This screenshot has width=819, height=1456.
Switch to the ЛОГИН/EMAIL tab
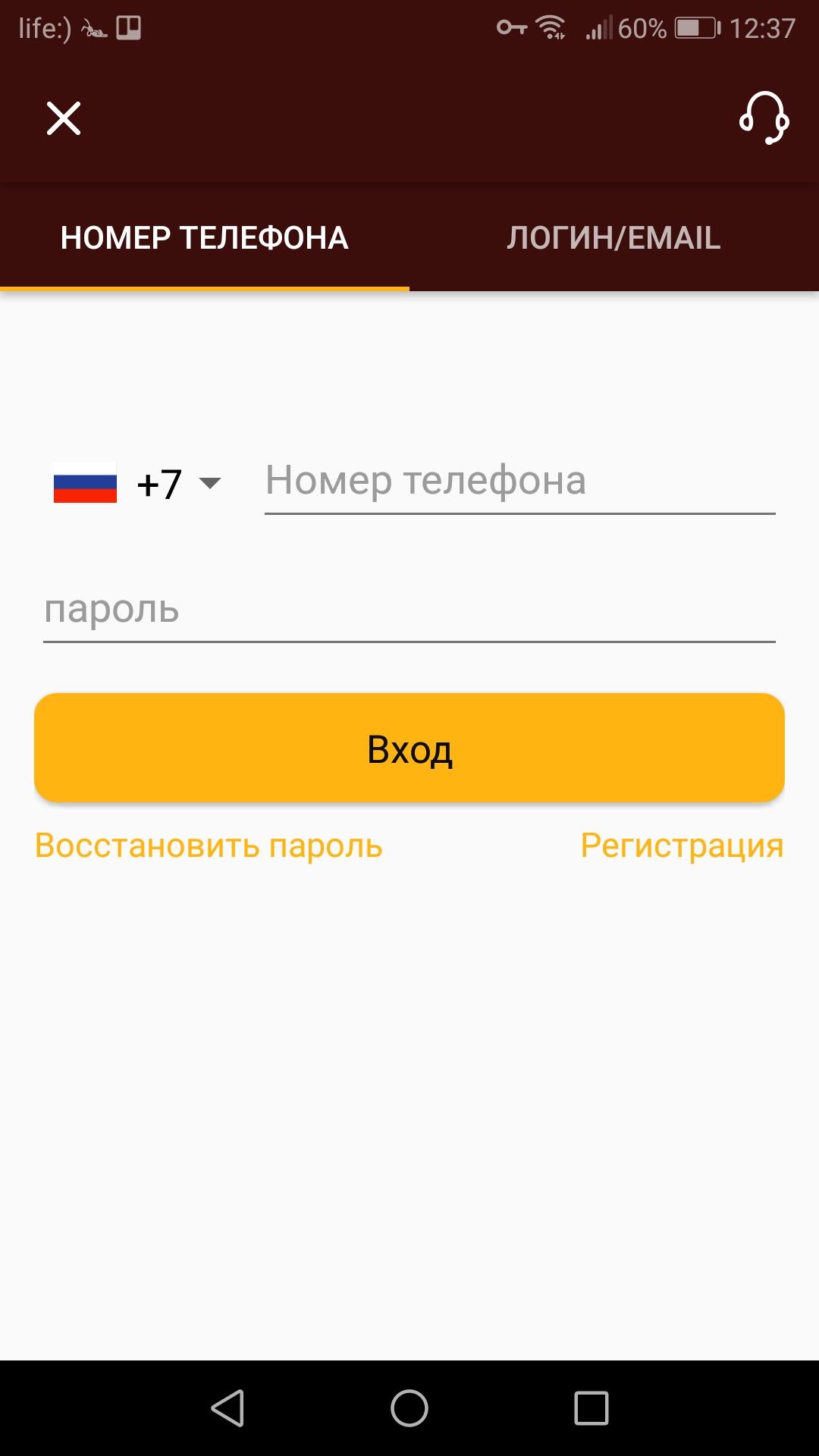(x=613, y=238)
